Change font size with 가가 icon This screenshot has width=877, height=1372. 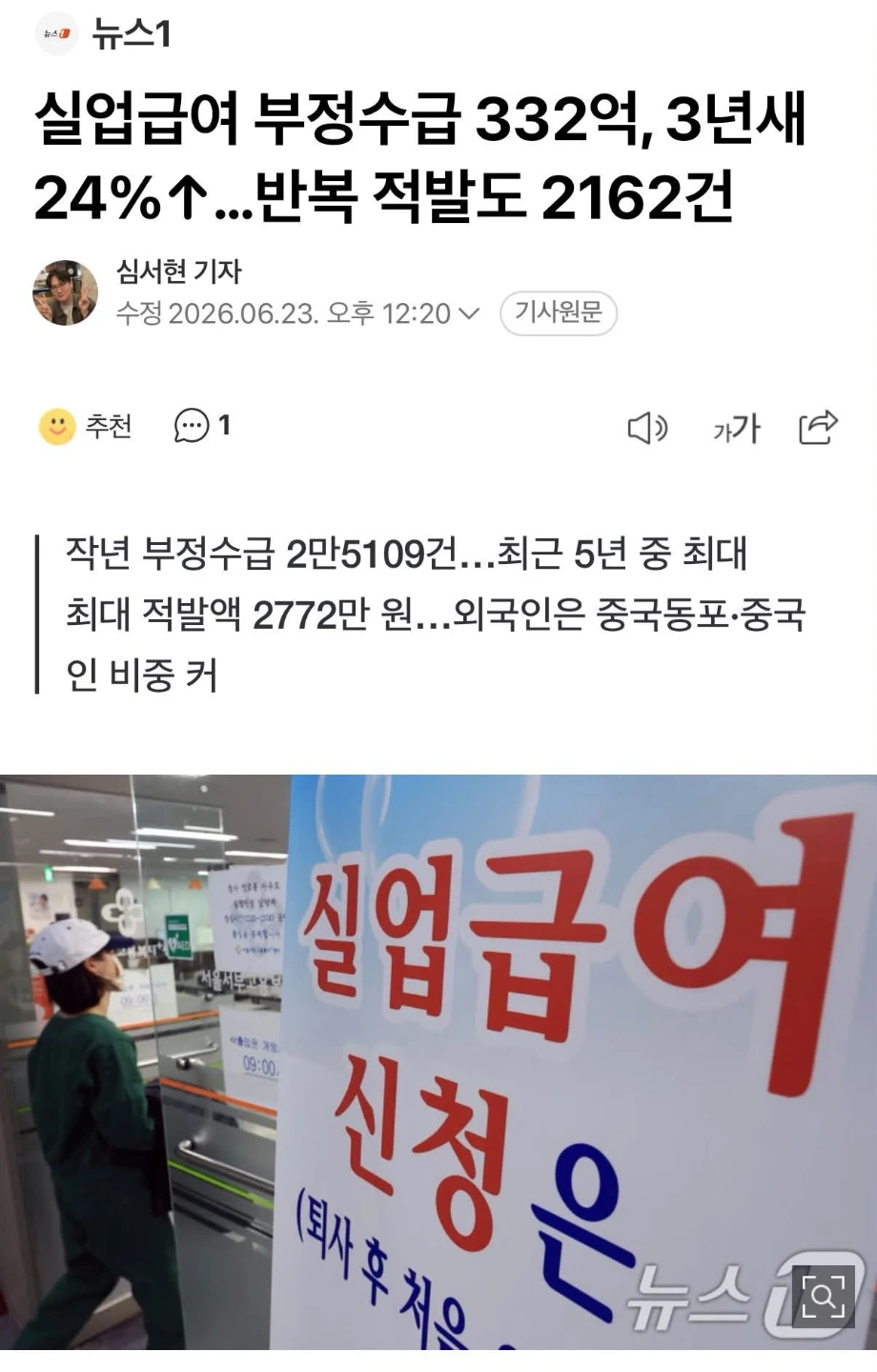(736, 429)
